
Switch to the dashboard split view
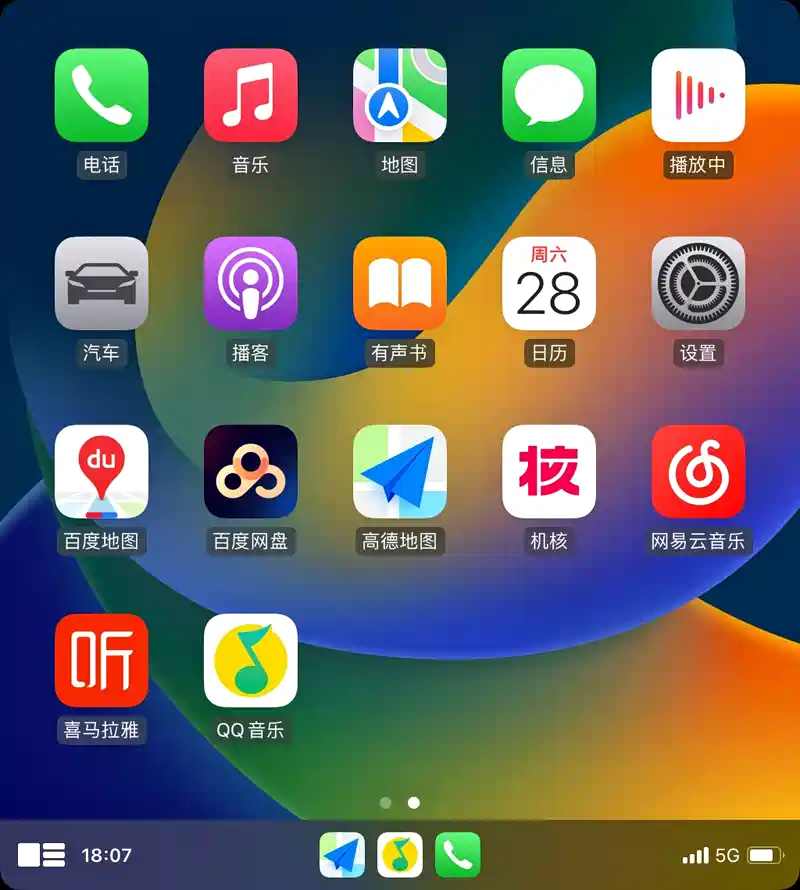pyautogui.click(x=42, y=855)
